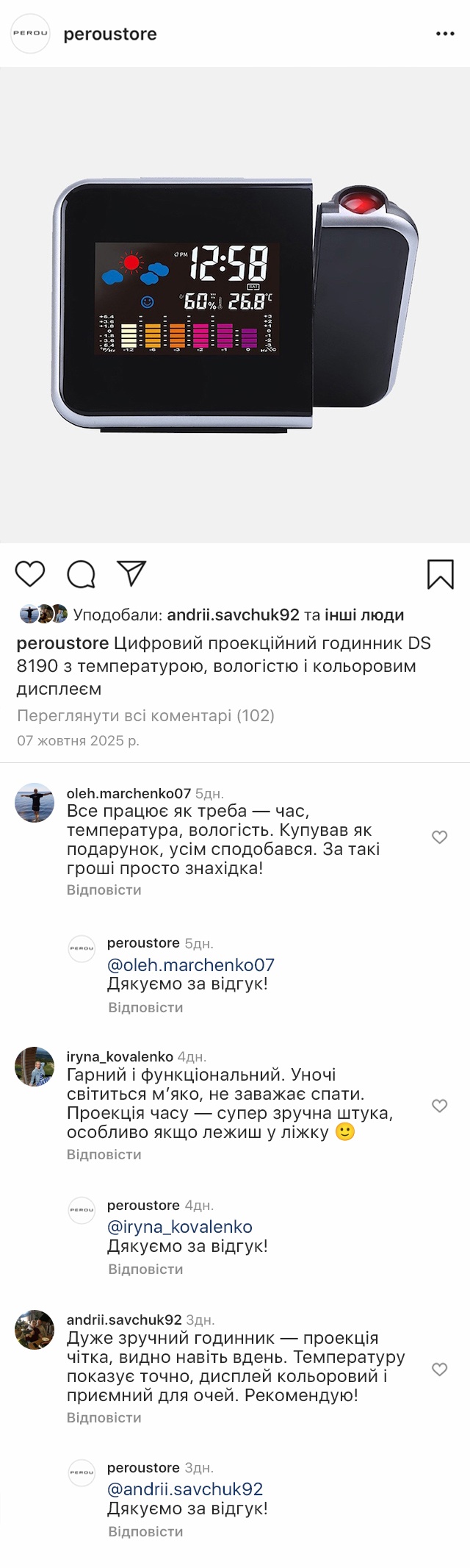Reply to oleh.marchenko07's comment
This screenshot has height=1568, width=470.
[x=104, y=889]
